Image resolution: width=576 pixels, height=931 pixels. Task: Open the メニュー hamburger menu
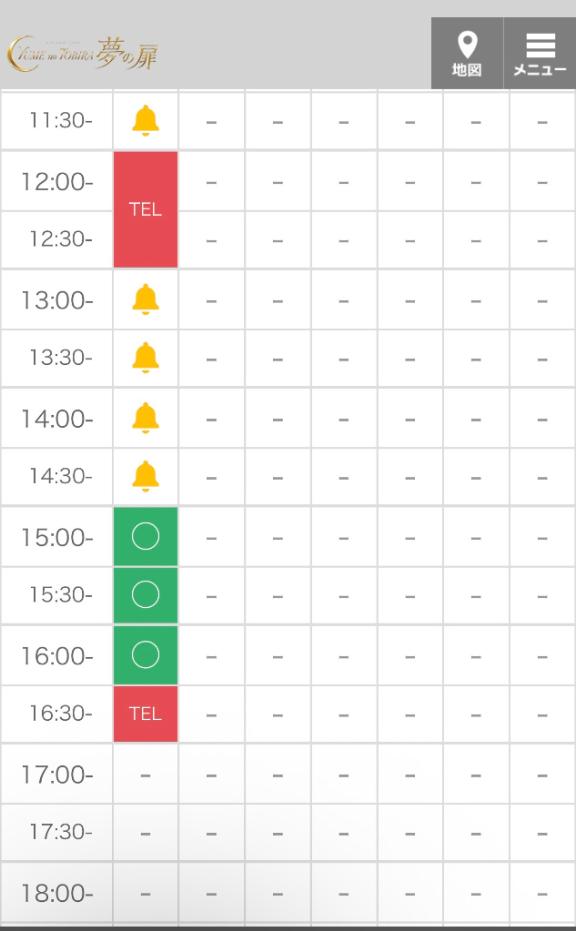click(x=540, y=53)
